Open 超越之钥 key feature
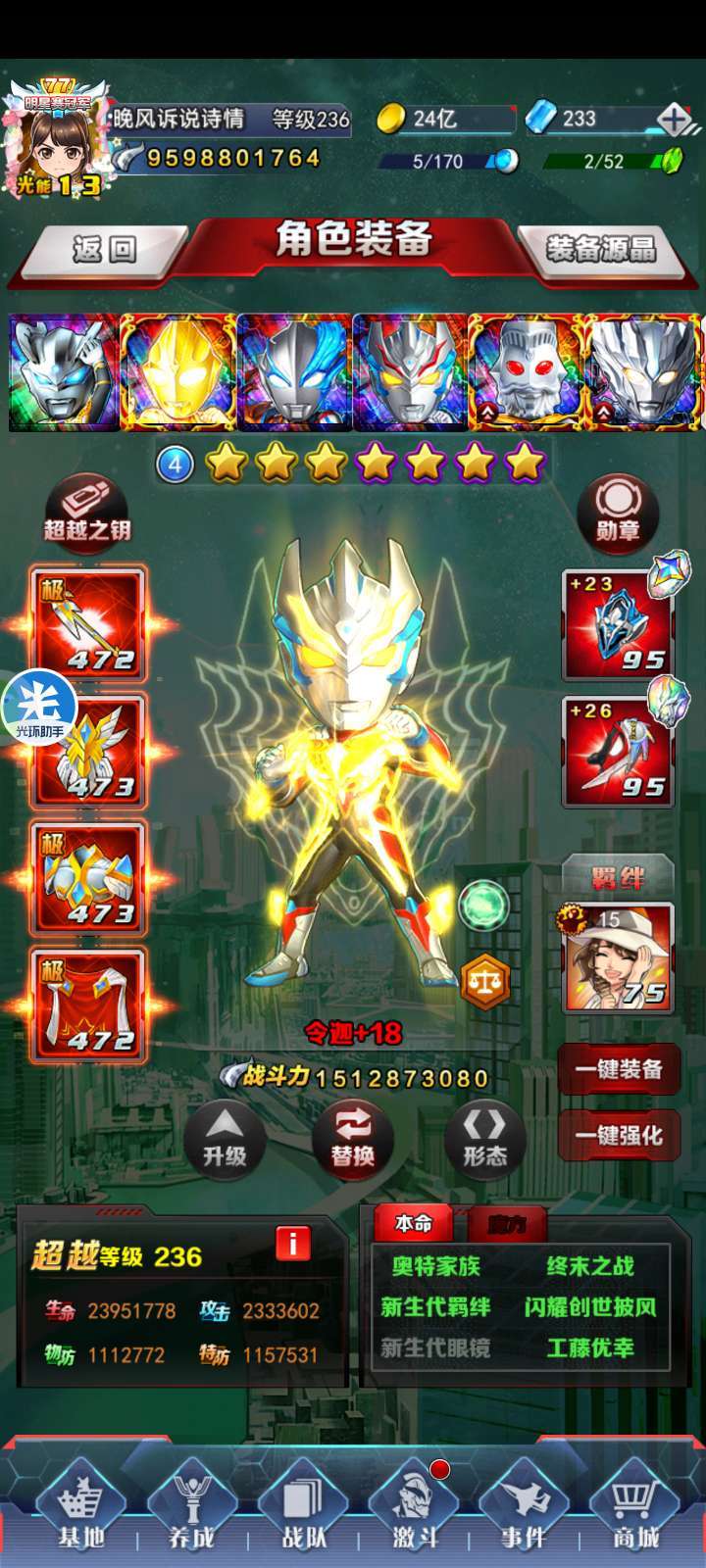The width and height of the screenshot is (706, 1568). [x=86, y=510]
